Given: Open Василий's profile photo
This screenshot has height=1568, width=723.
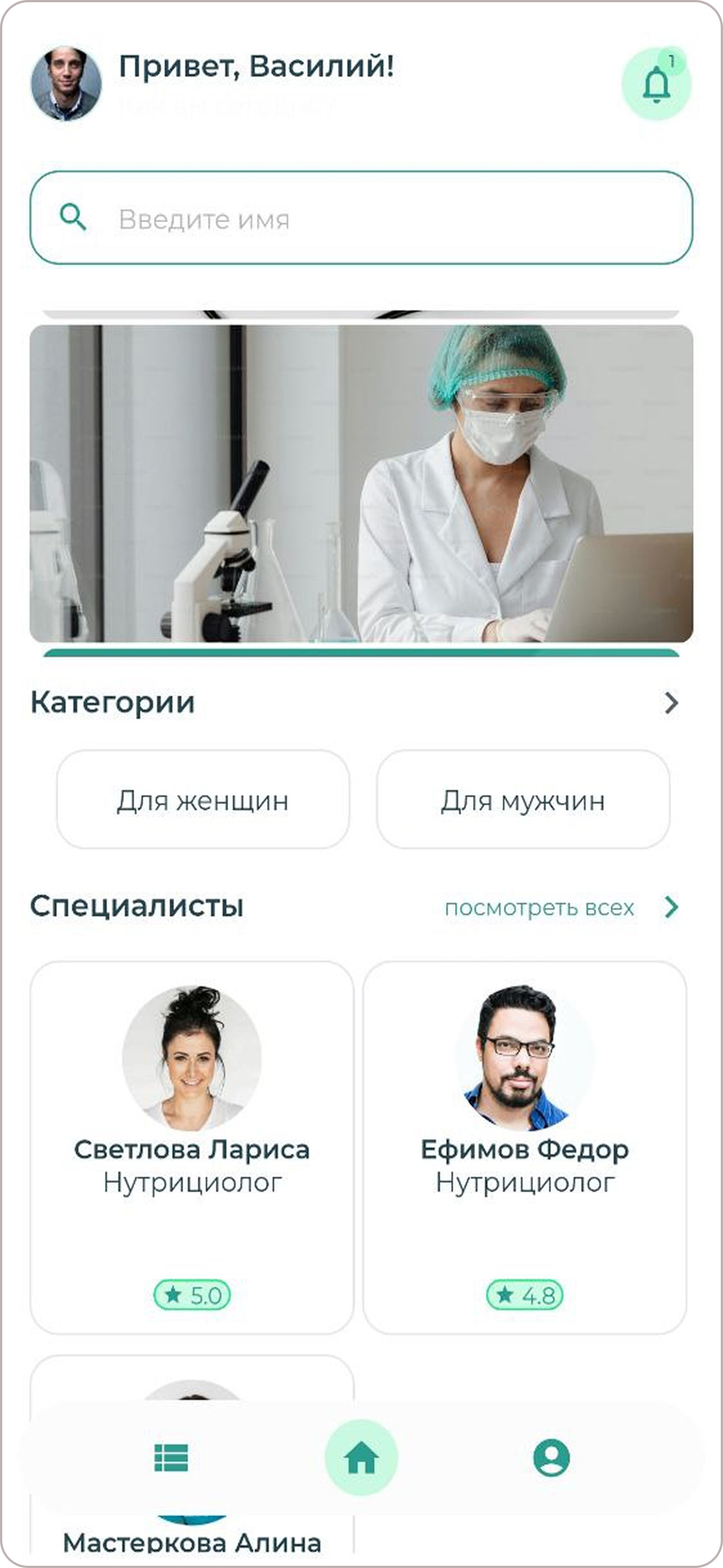Looking at the screenshot, I should pyautogui.click(x=66, y=84).
